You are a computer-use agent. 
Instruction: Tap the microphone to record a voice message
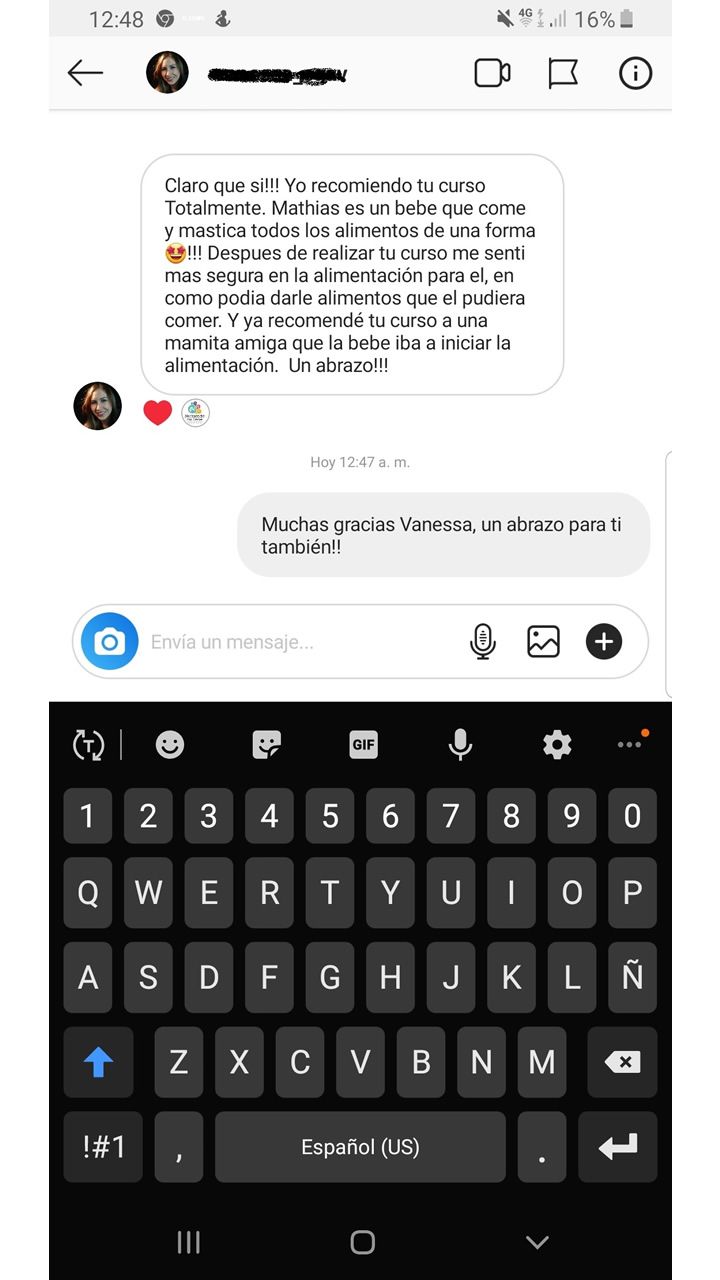tap(483, 640)
